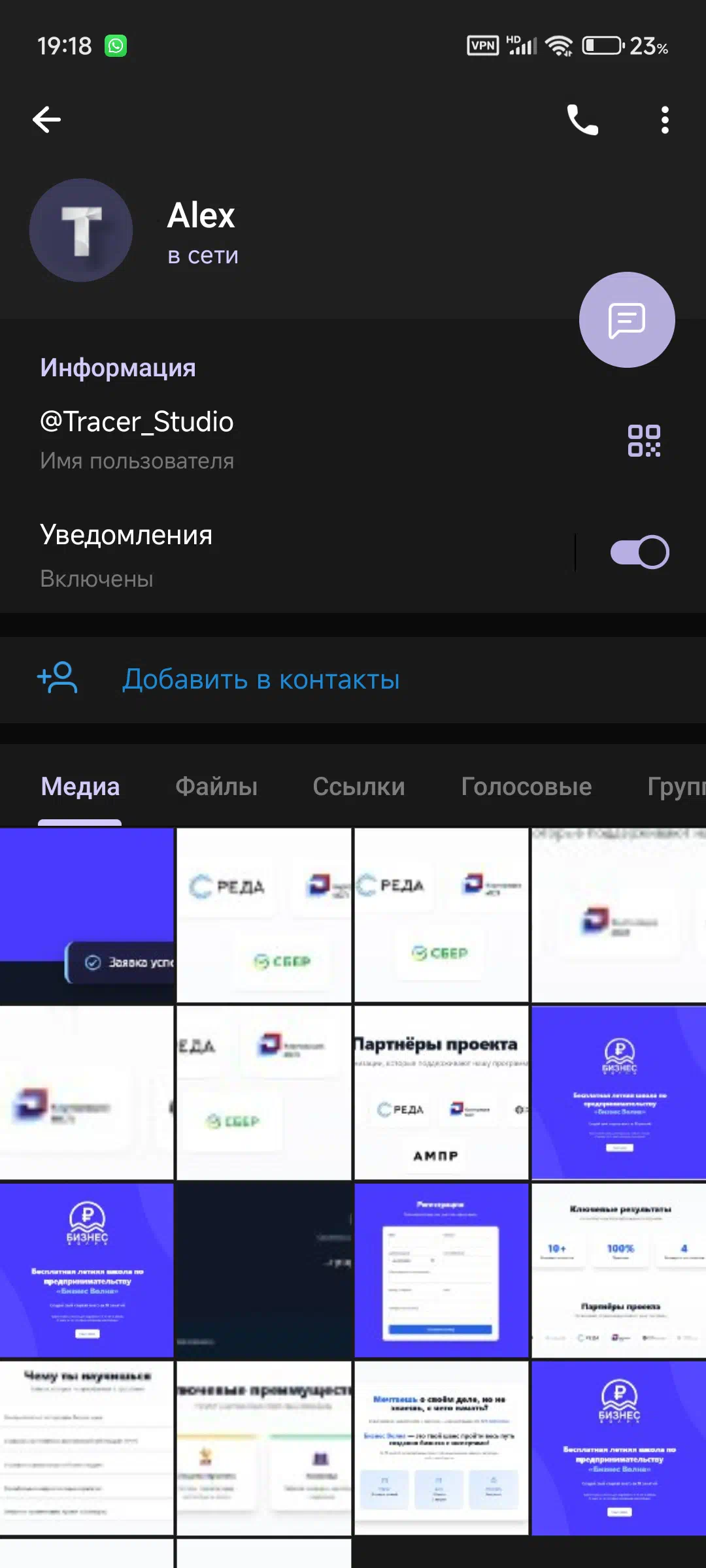Switch to the Голосовые tab
This screenshot has height=1568, width=706.
(x=526, y=787)
